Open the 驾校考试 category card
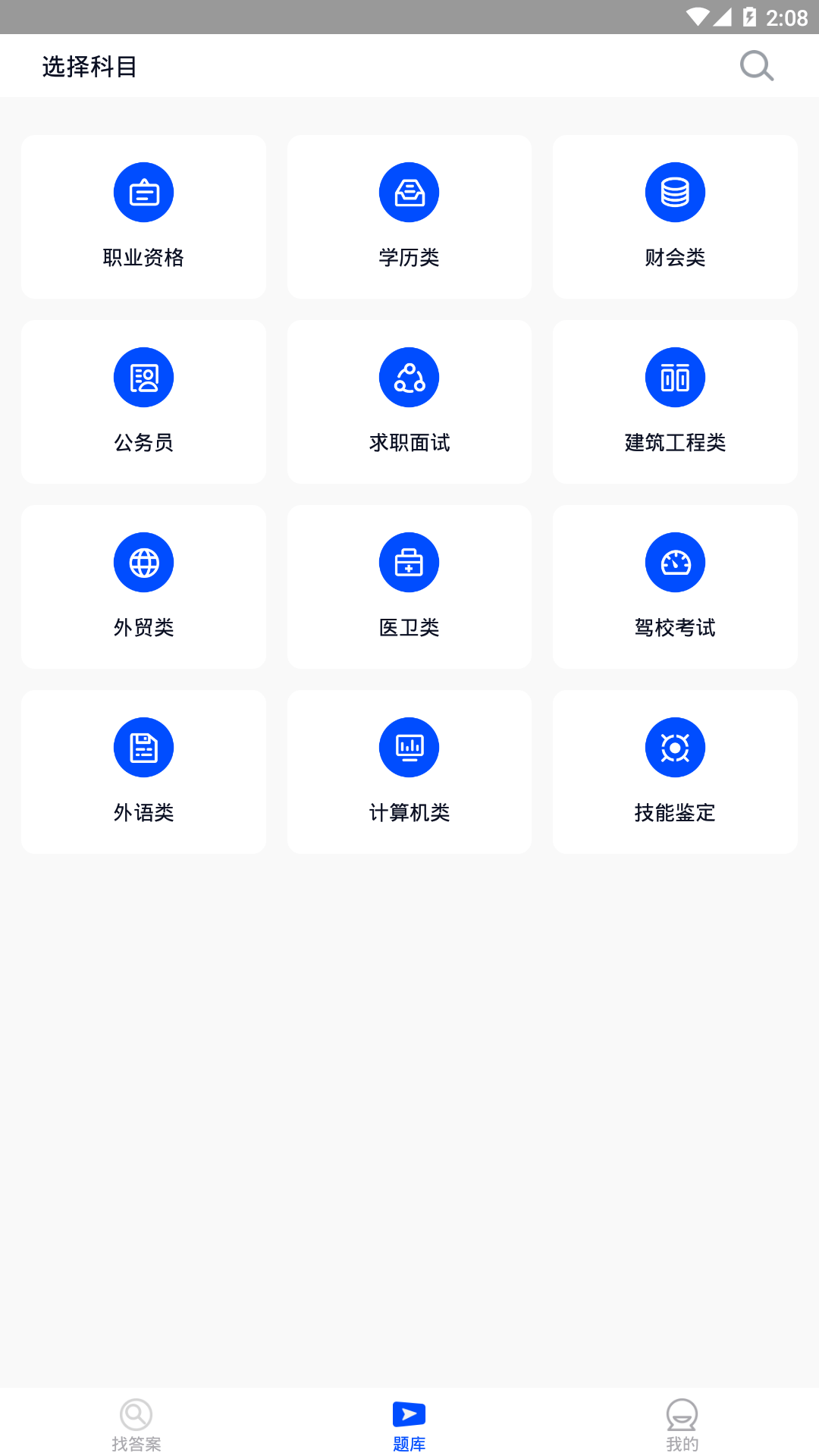The height and width of the screenshot is (1456, 819). click(x=675, y=586)
